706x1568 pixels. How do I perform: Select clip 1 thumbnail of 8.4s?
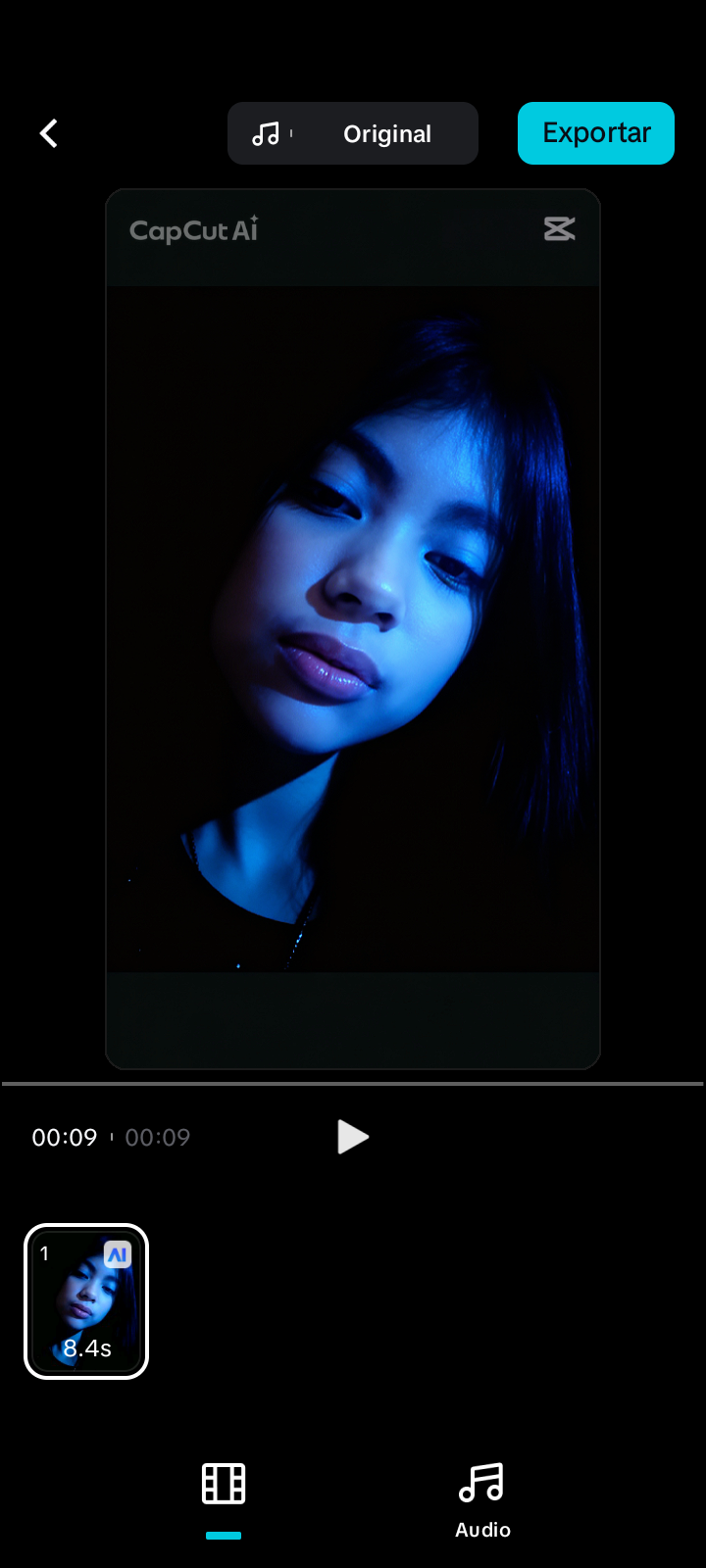coord(86,1300)
